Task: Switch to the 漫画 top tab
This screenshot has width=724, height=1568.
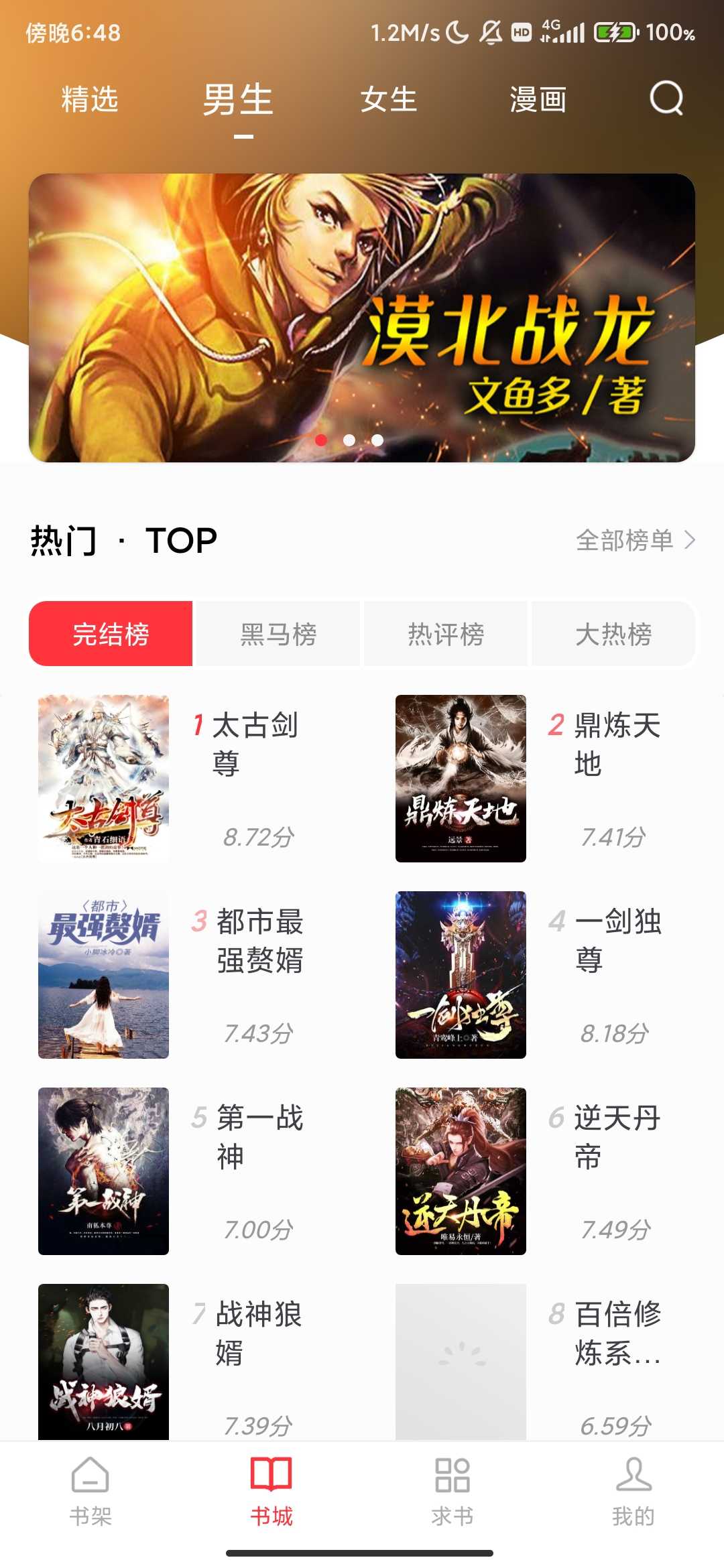Action: click(x=538, y=99)
